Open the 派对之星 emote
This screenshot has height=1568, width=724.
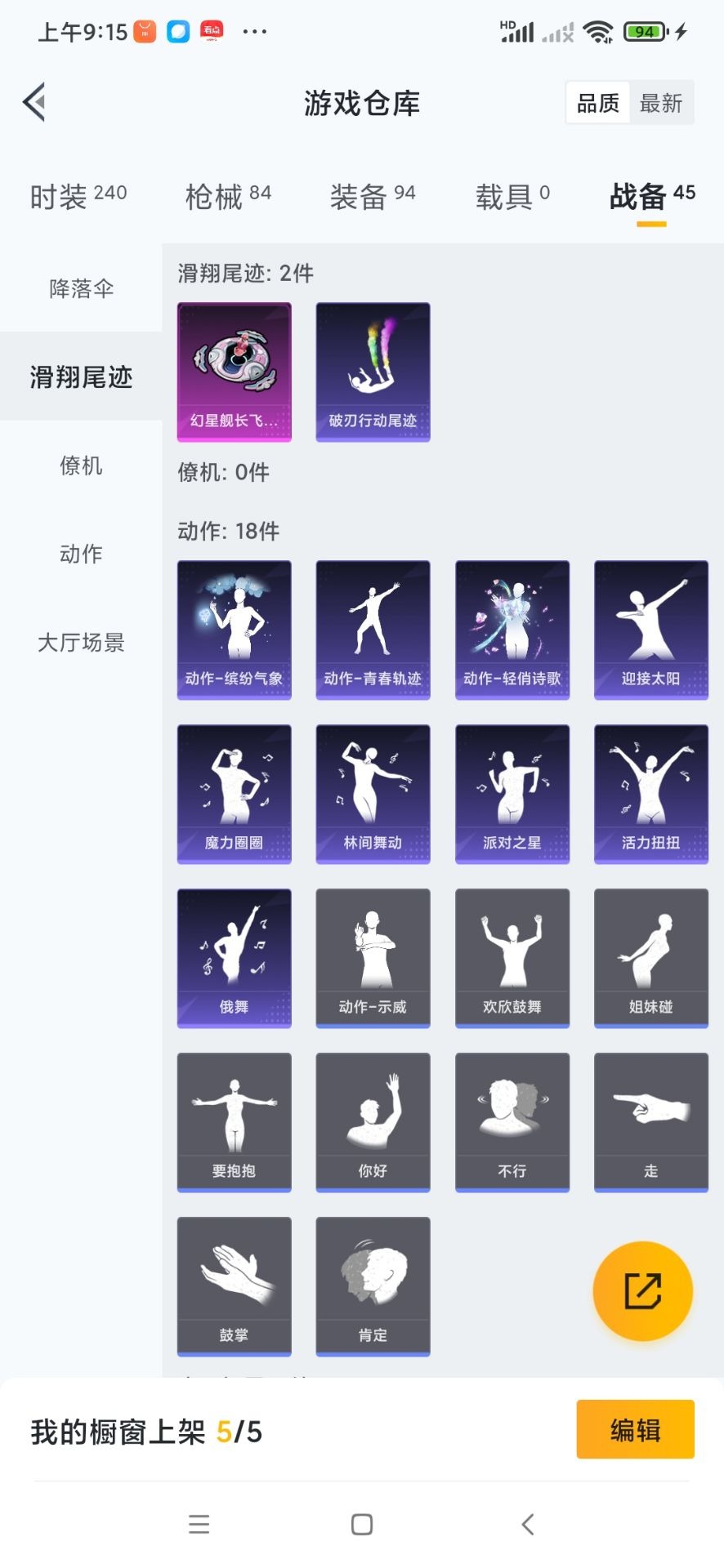(512, 794)
